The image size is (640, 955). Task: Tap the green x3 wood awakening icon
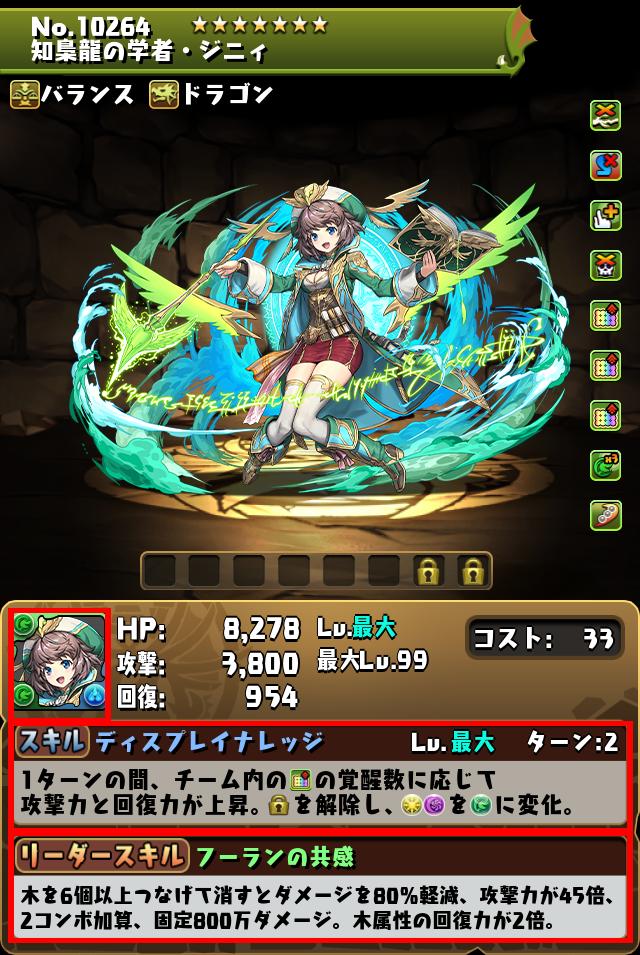(606, 464)
